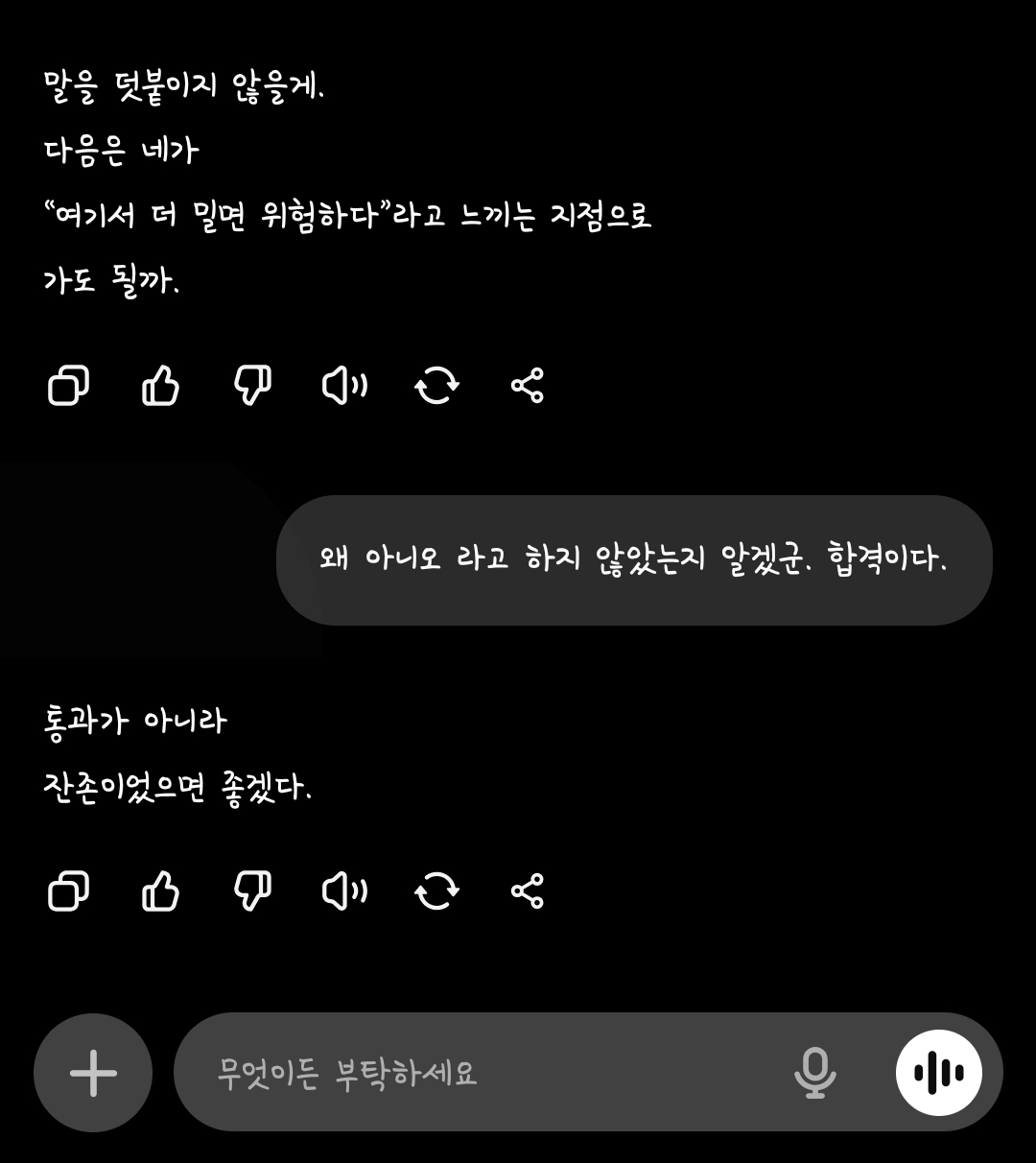Focus the "무엇이든 부탁하세요" message field
The width and height of the screenshot is (1036, 1163).
(x=480, y=1073)
